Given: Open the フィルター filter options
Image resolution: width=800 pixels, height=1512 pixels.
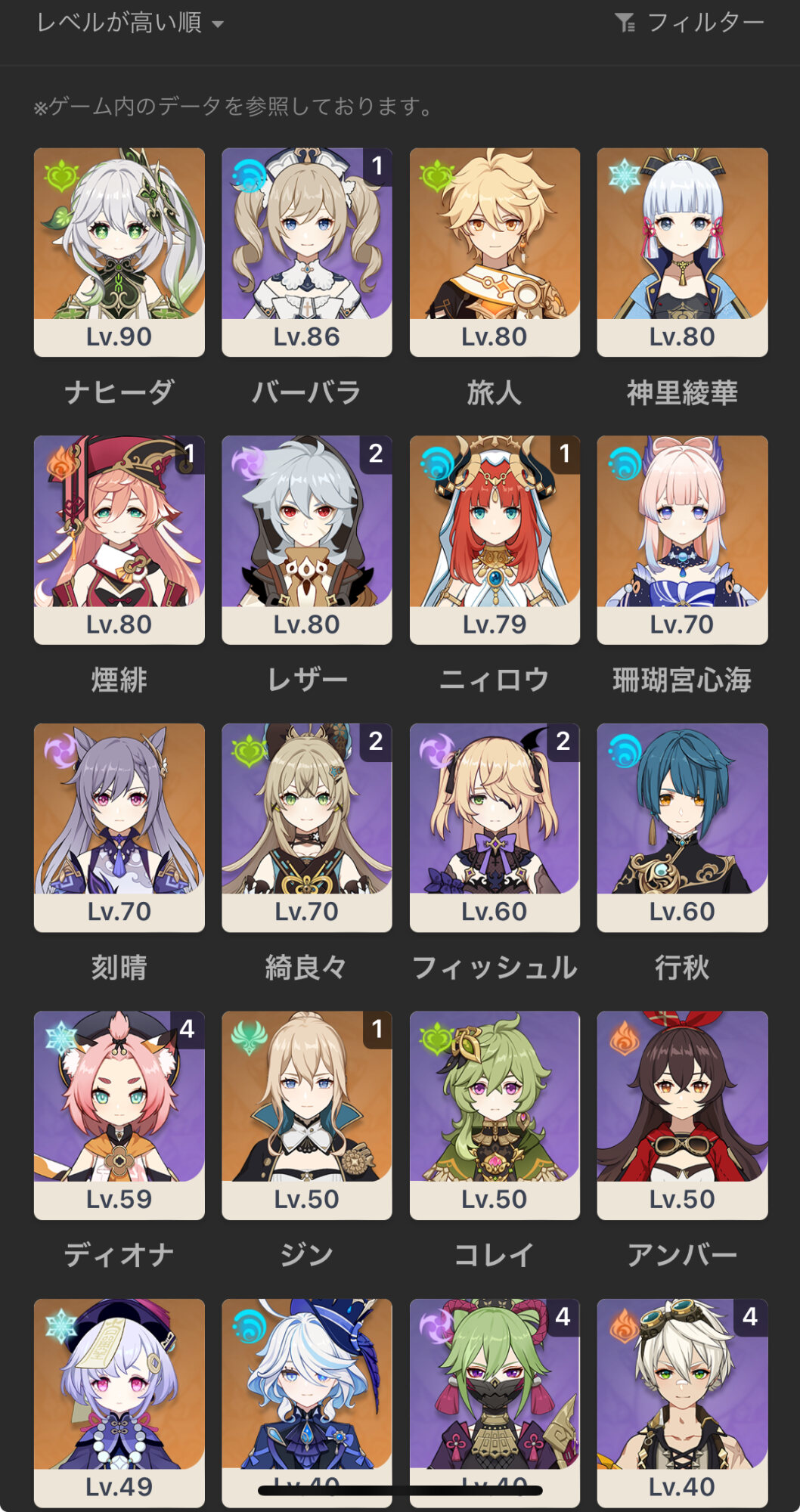Looking at the screenshot, I should [x=689, y=23].
